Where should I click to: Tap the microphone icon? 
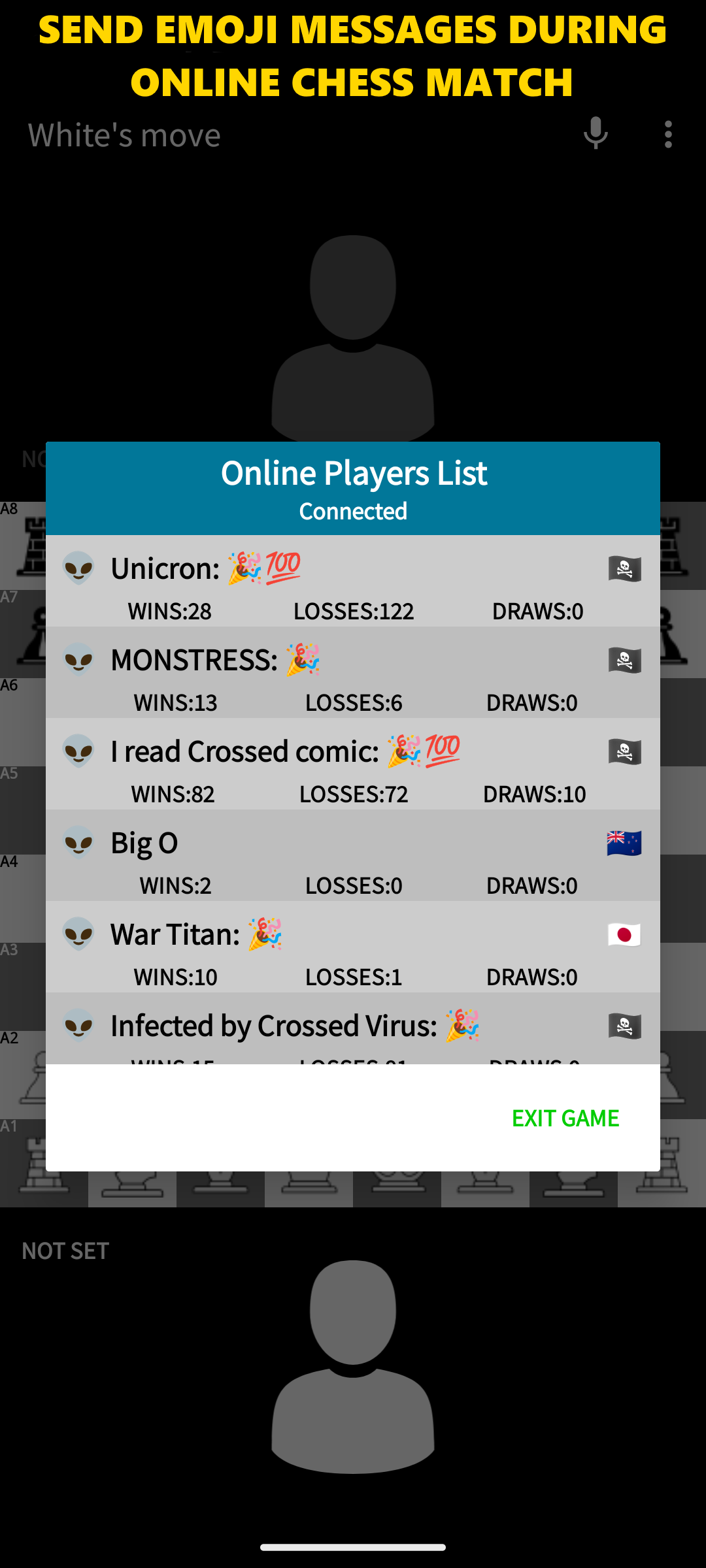click(x=596, y=134)
